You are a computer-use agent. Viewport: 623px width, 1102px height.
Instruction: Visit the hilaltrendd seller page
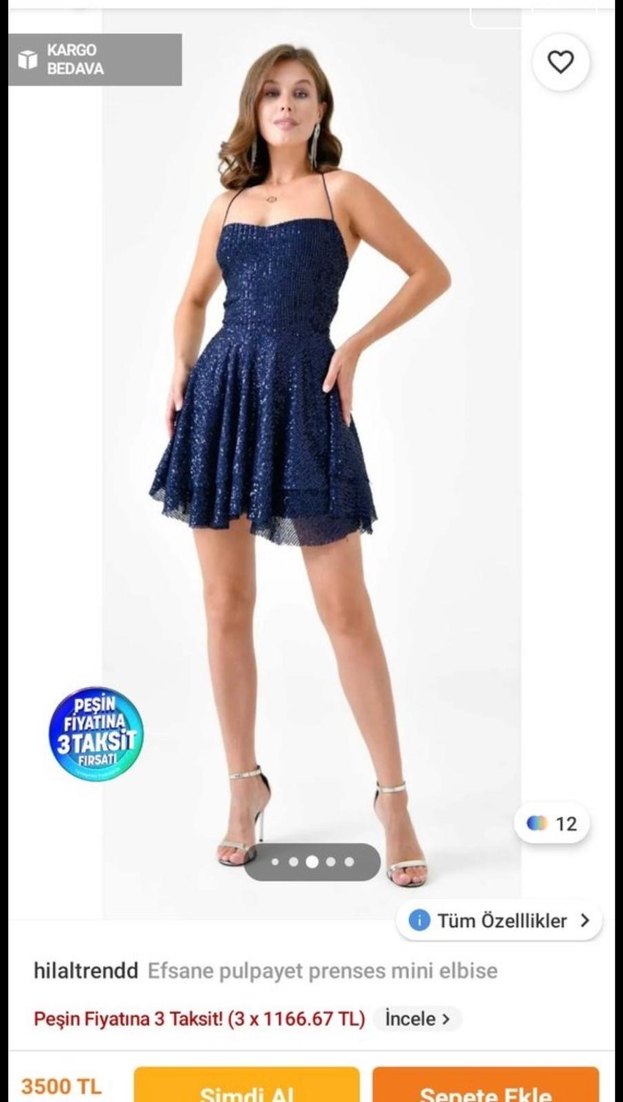(86, 971)
